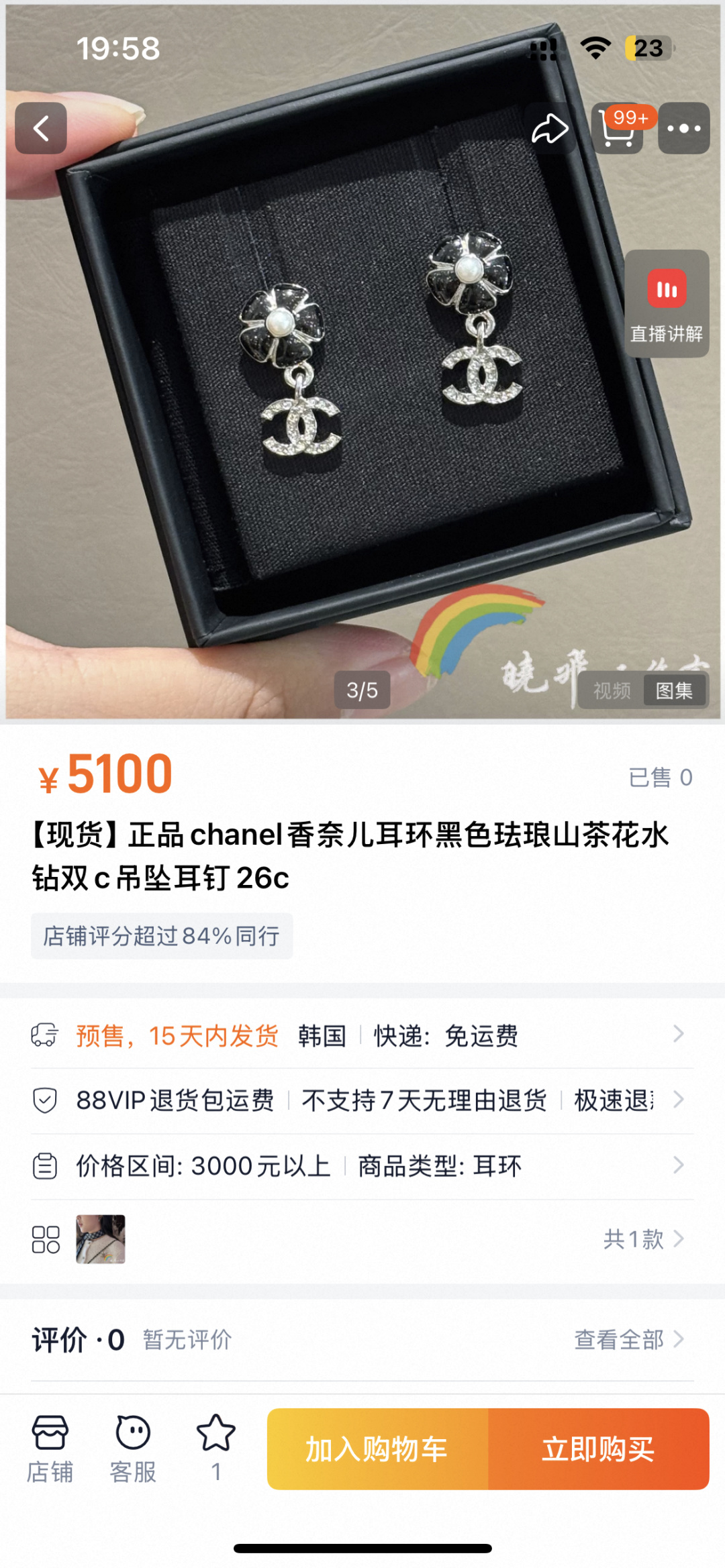This screenshot has width=725, height=1568.
Task: Open the three-dot overflow menu
Action: [x=683, y=128]
